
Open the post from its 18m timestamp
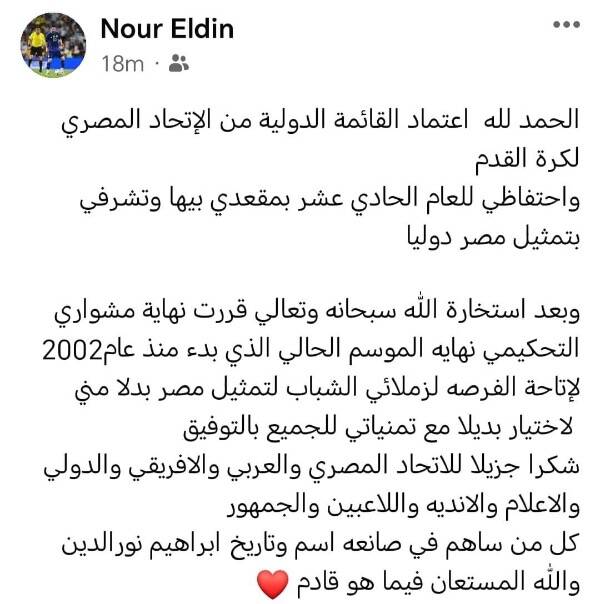(123, 64)
